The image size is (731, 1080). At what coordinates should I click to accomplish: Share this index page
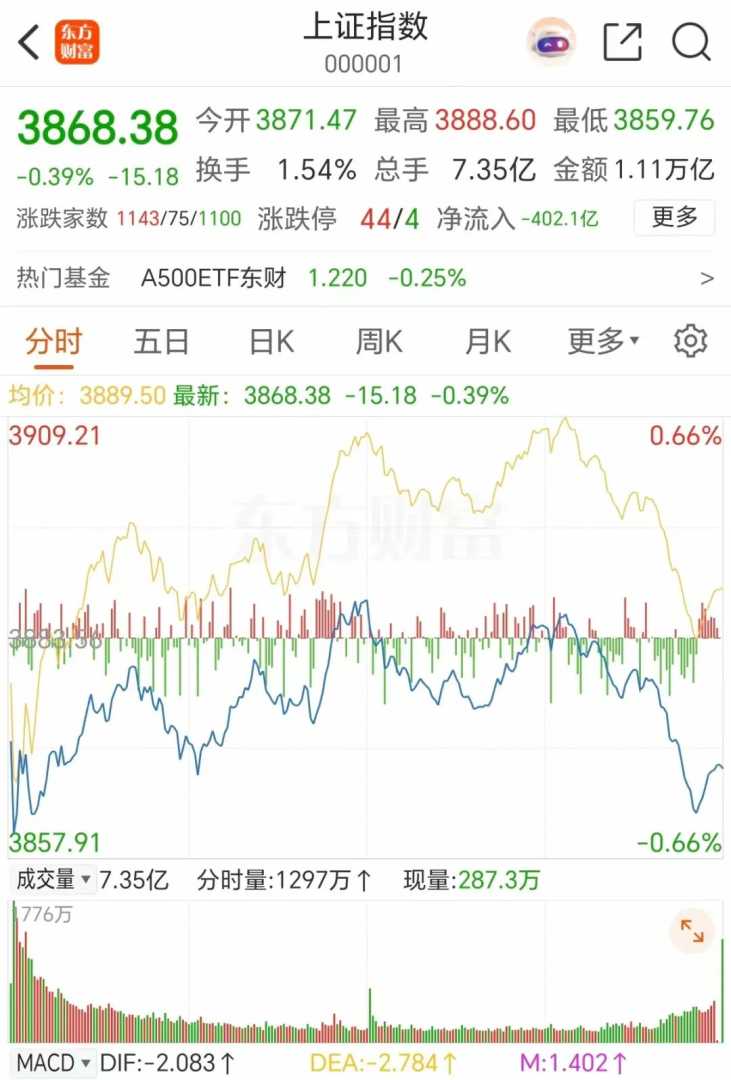click(622, 42)
